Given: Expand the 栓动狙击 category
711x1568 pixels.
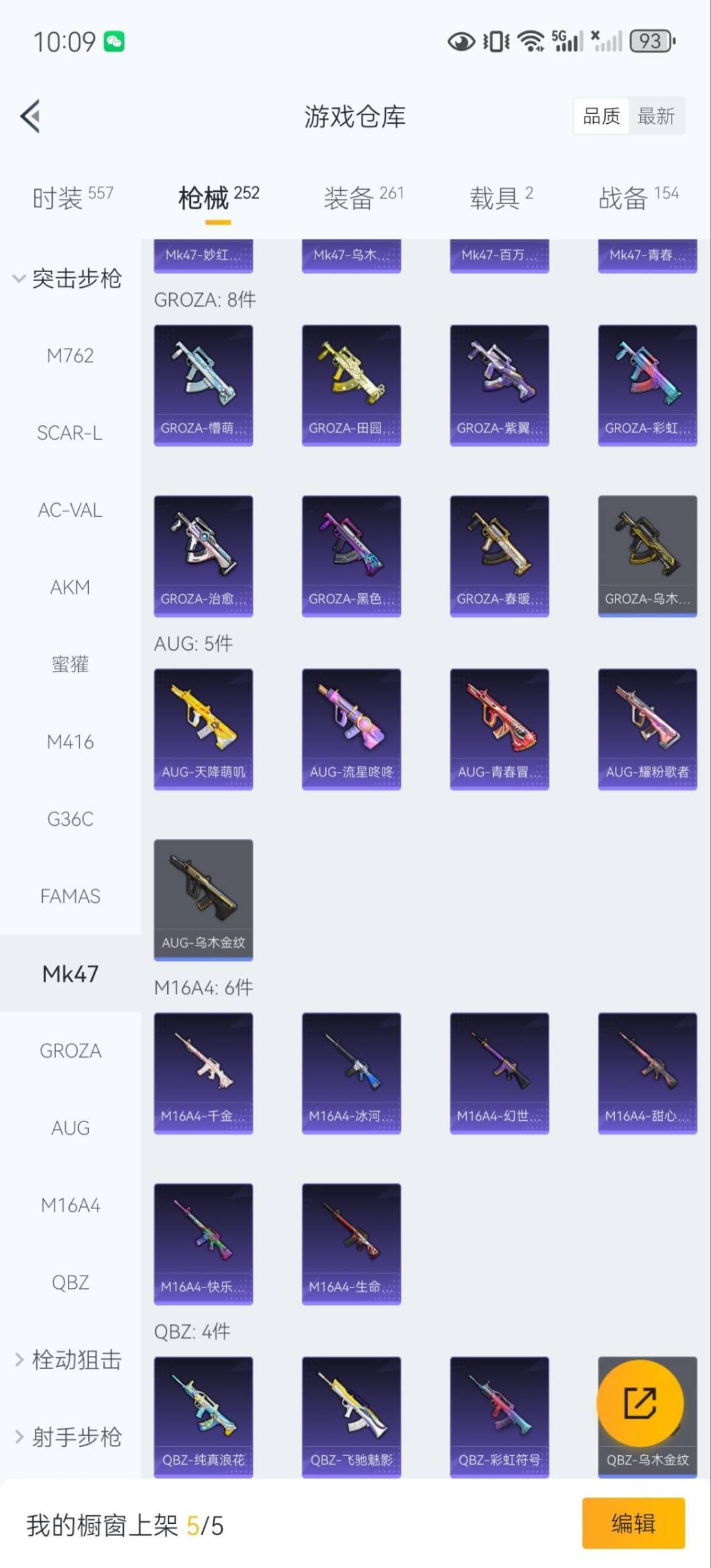Looking at the screenshot, I should [x=69, y=1359].
